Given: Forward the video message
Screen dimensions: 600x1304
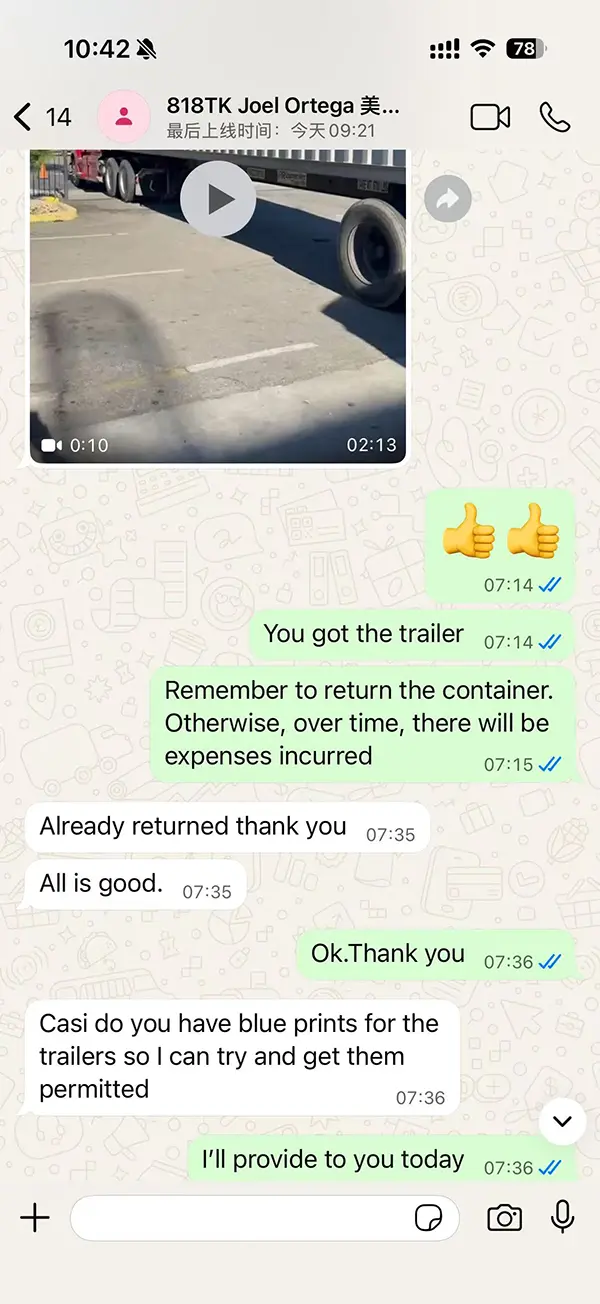Looking at the screenshot, I should (448, 200).
